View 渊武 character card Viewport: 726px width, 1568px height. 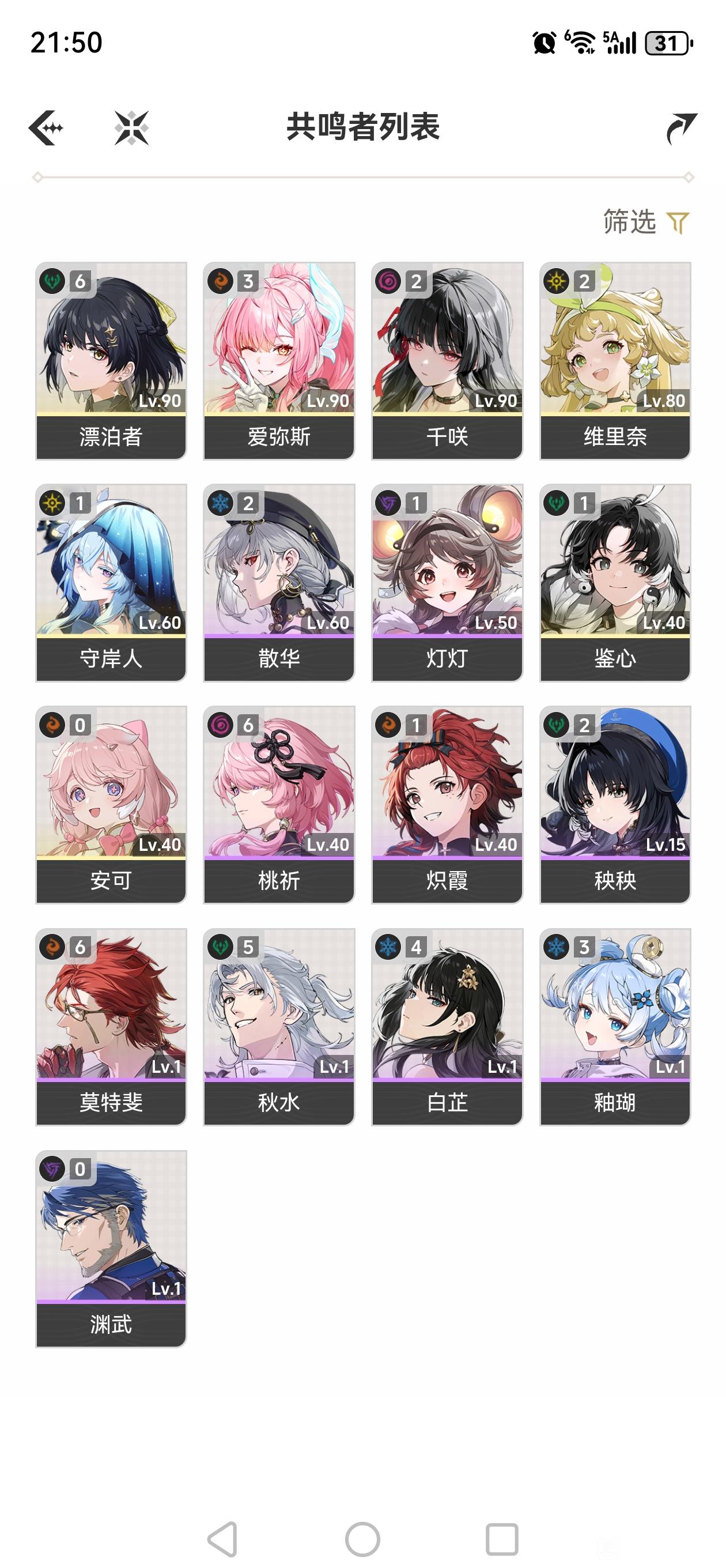(111, 1248)
